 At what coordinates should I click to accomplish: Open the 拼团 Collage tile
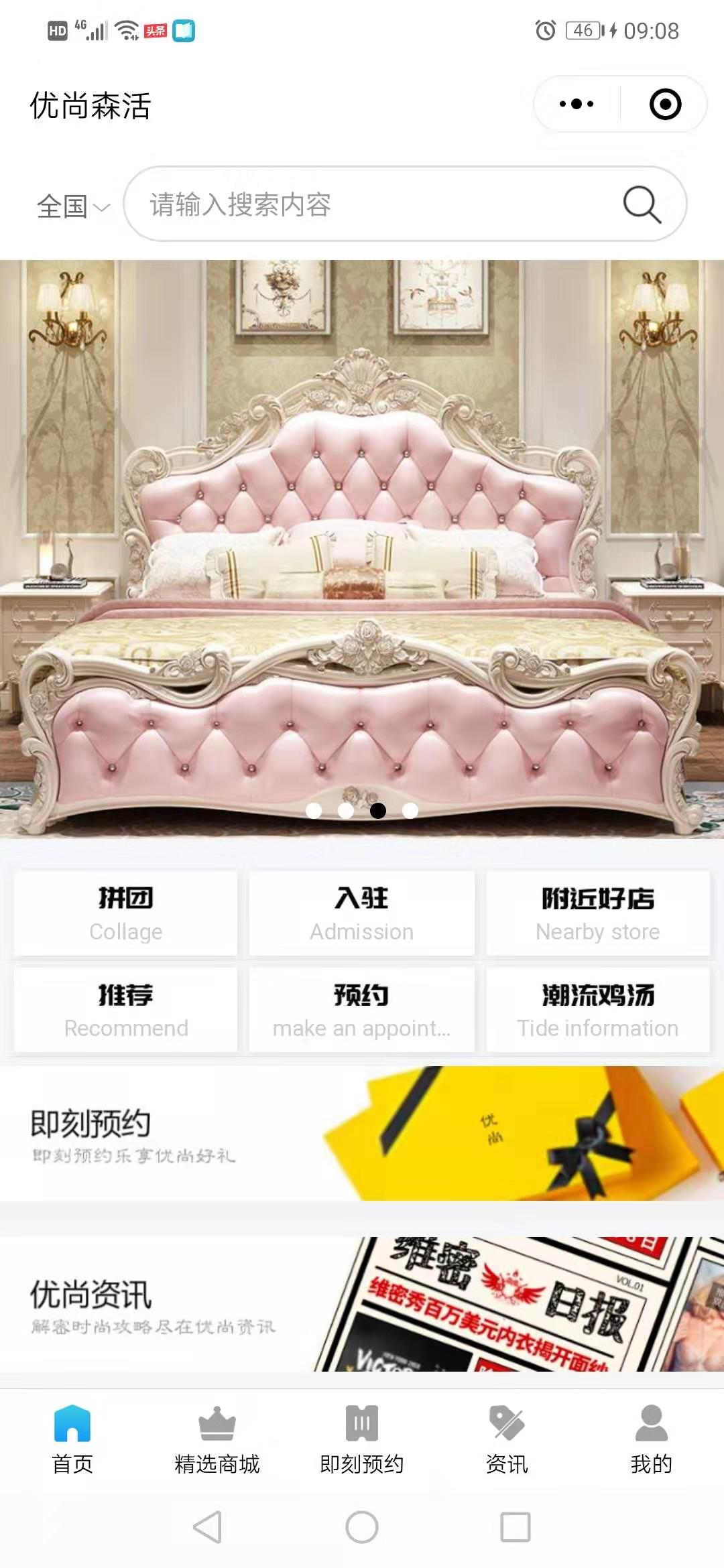(126, 913)
